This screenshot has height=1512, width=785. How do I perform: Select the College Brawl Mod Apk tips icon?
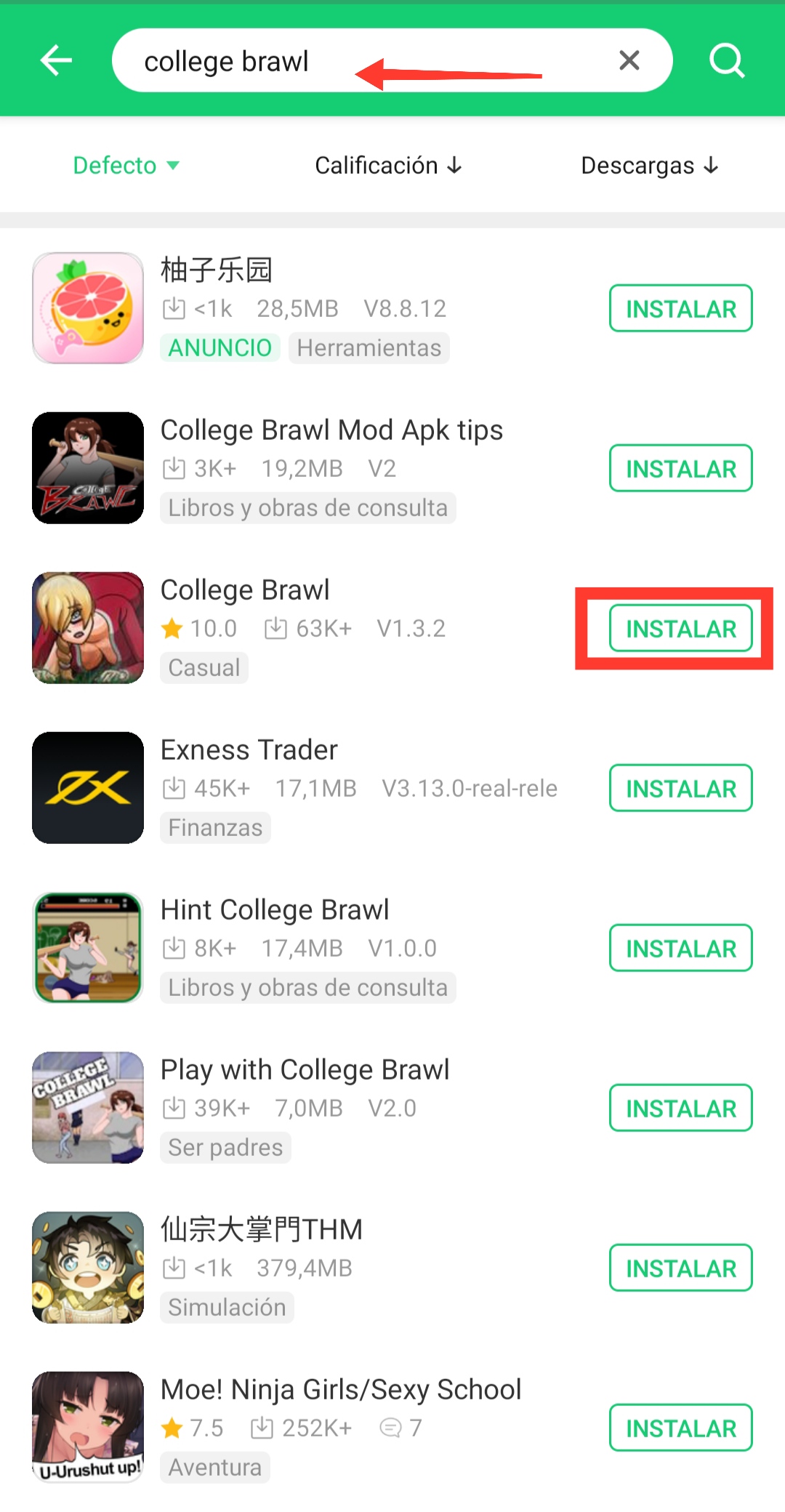pos(87,467)
